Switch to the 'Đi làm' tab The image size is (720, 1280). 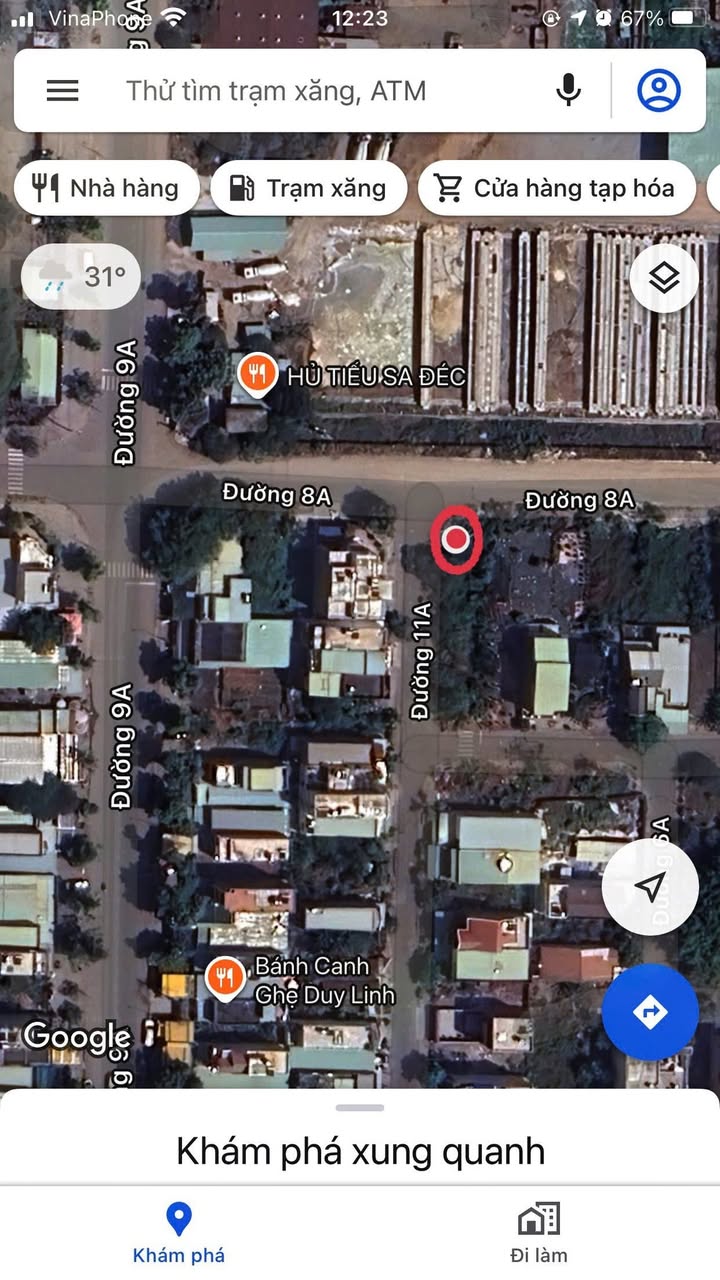(539, 1234)
